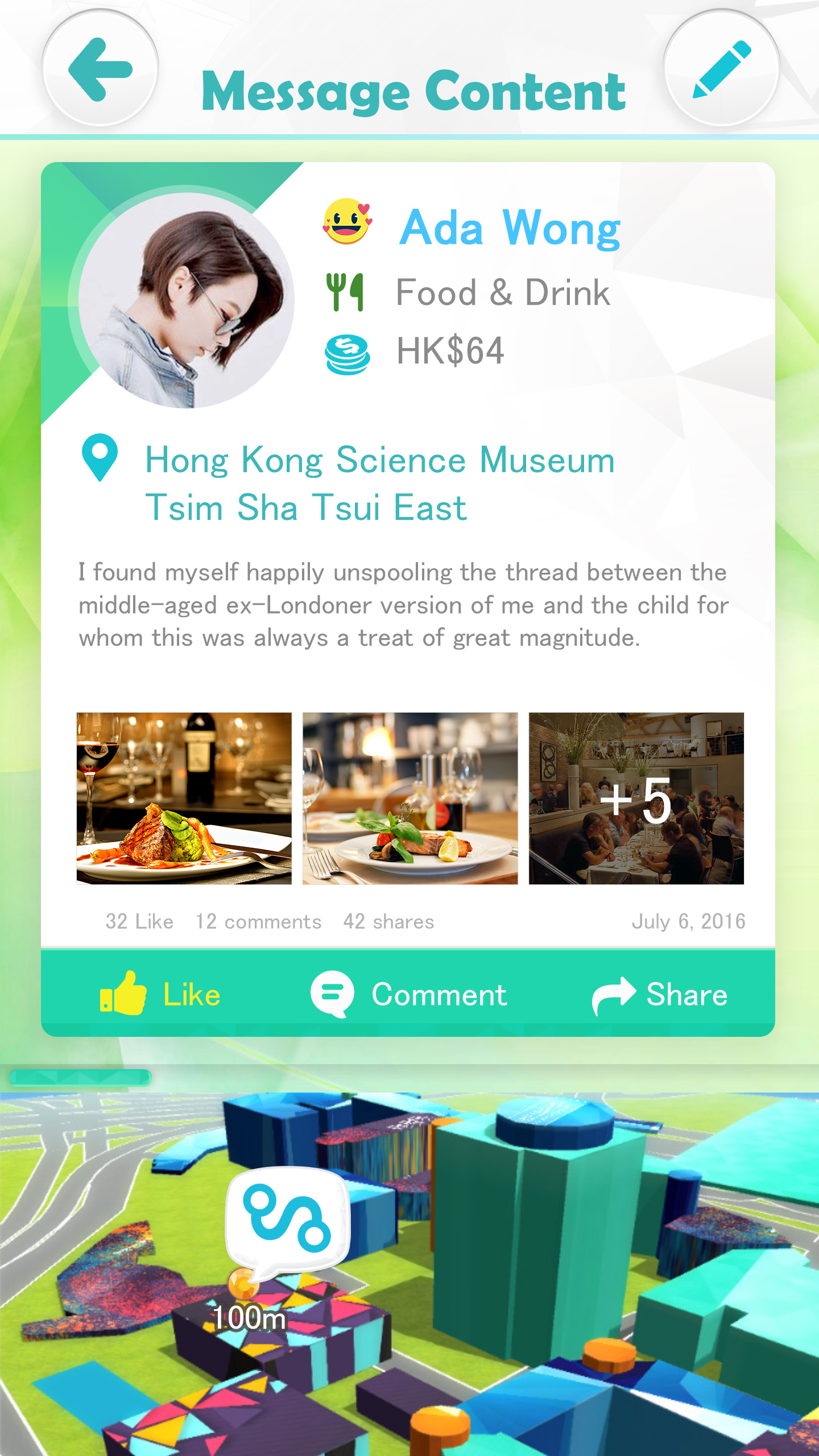Image resolution: width=819 pixels, height=1456 pixels.
Task: Tap the 100m message bubble on map
Action: (x=287, y=1222)
